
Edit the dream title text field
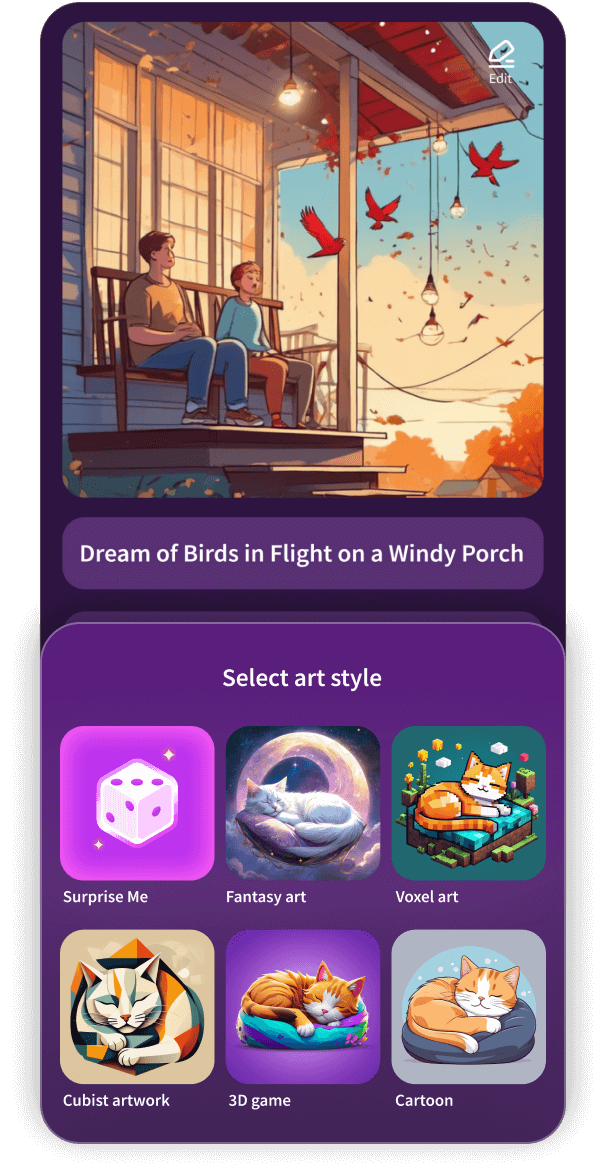302,553
